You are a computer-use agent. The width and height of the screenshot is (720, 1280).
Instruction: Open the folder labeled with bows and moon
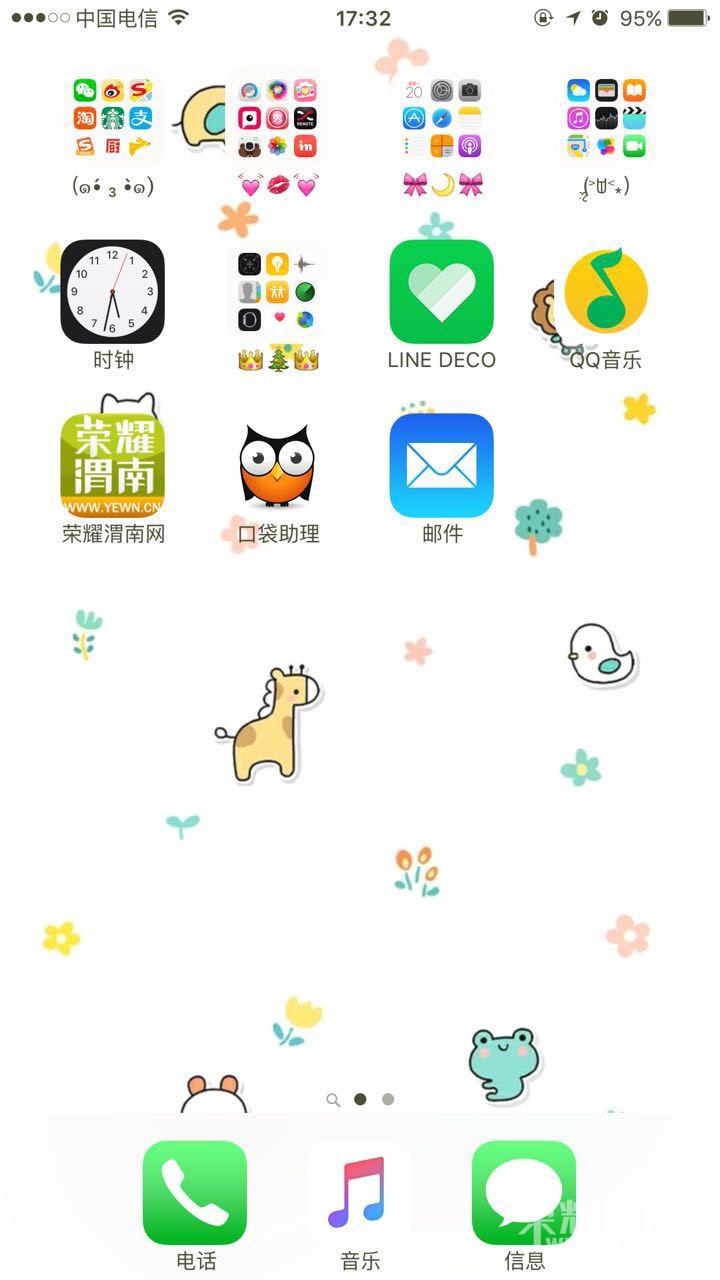pos(441,119)
